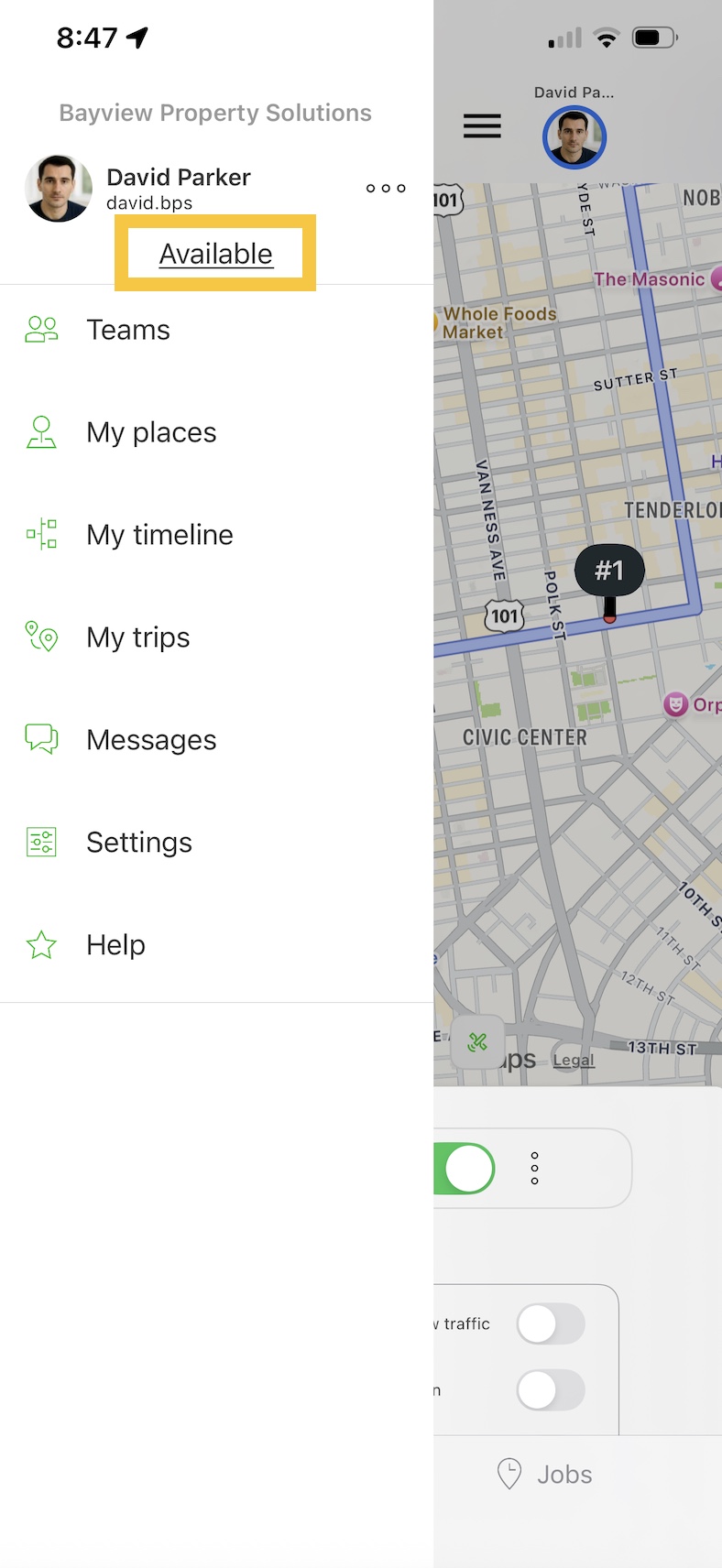Open the Legal link on the map
This screenshot has width=722, height=1568.
[x=574, y=1060]
